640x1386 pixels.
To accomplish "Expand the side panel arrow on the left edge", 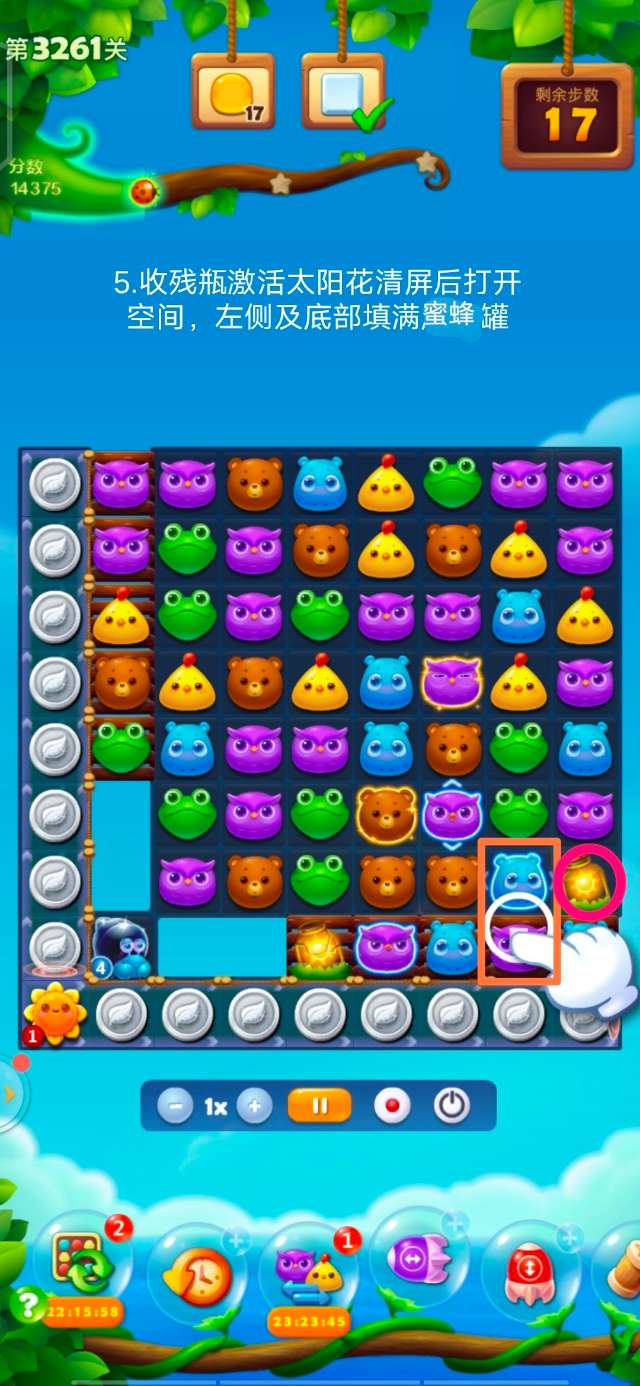I will click(x=10, y=1093).
